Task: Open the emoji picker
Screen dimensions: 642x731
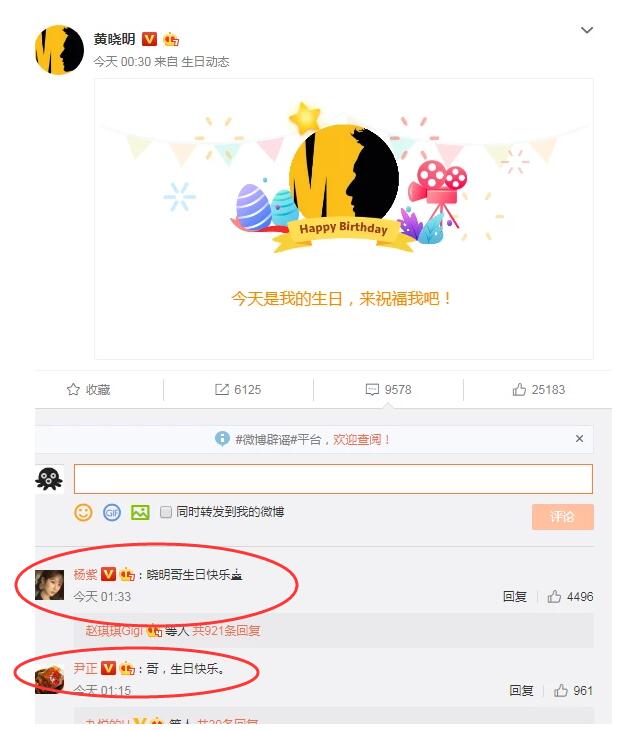Action: point(84,512)
